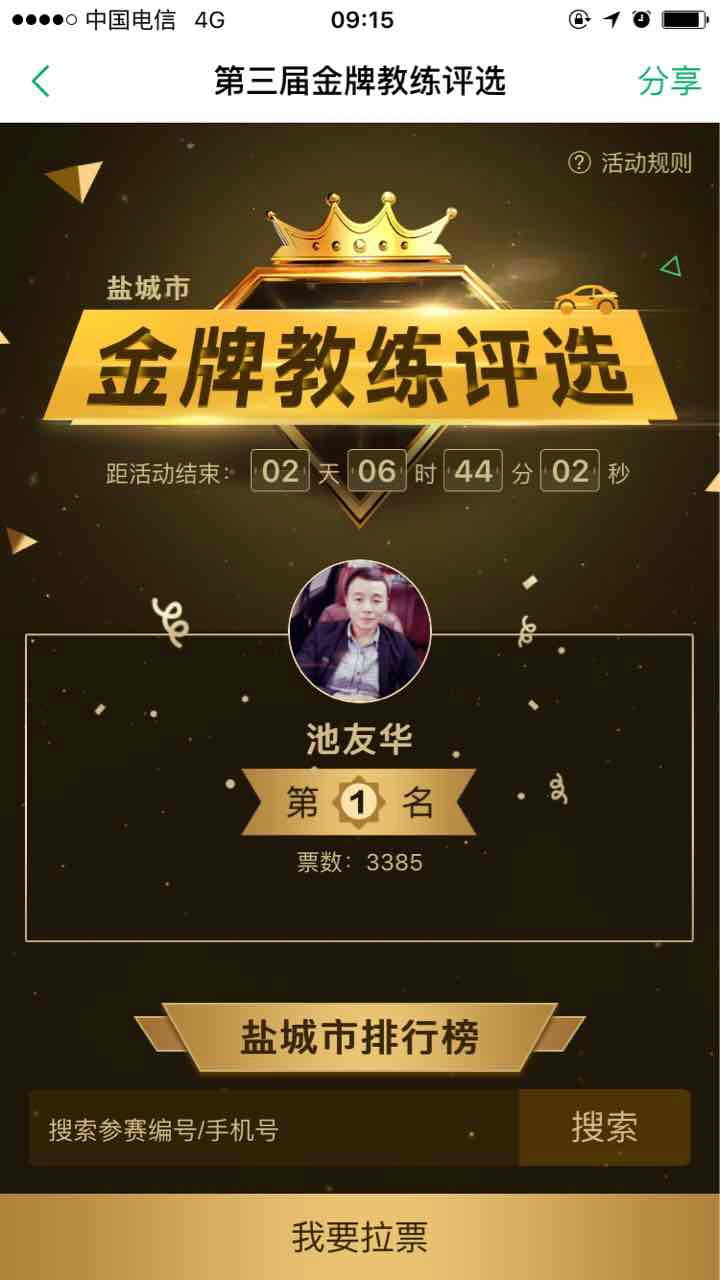Go back with the green arrow
This screenshot has width=720, height=1280.
click(x=41, y=81)
